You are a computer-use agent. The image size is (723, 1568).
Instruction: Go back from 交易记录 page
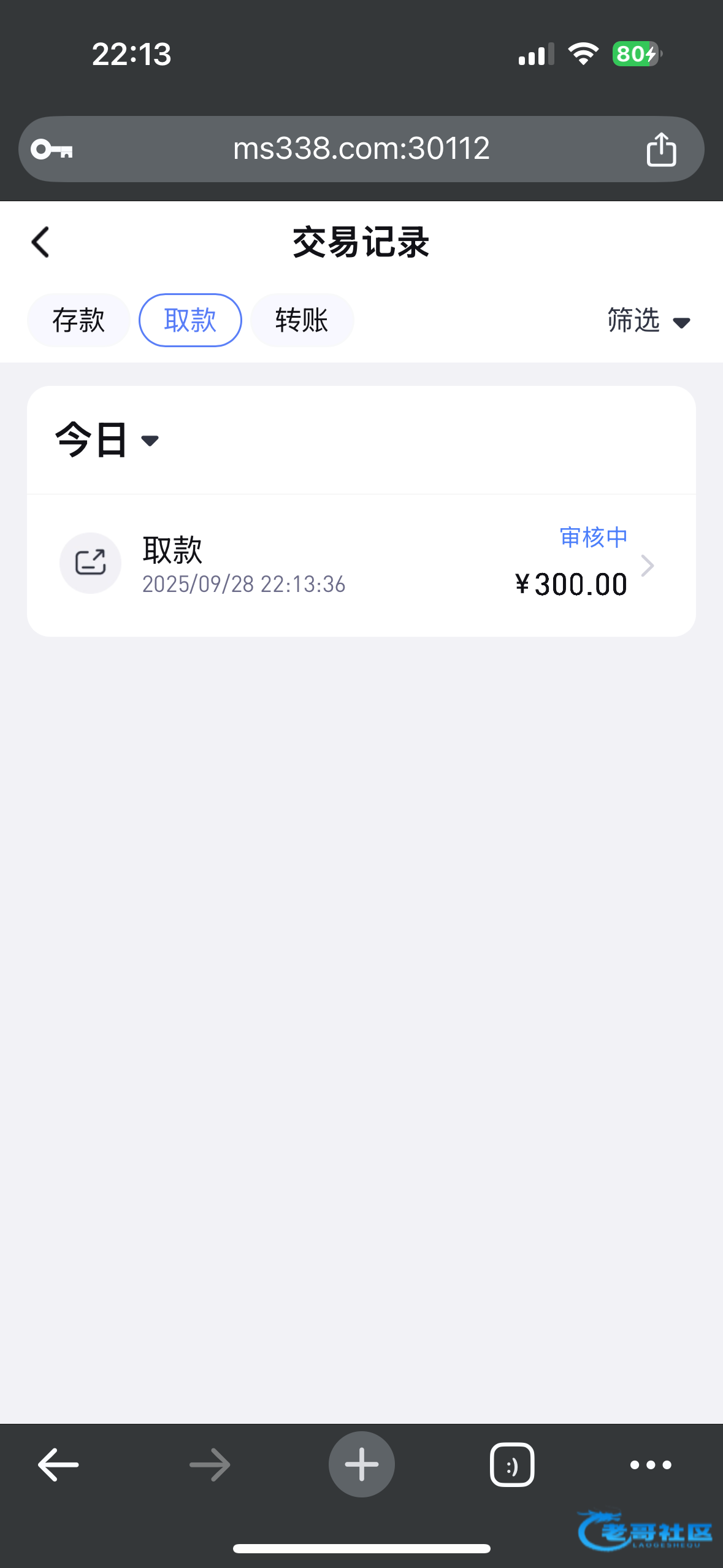click(x=40, y=242)
